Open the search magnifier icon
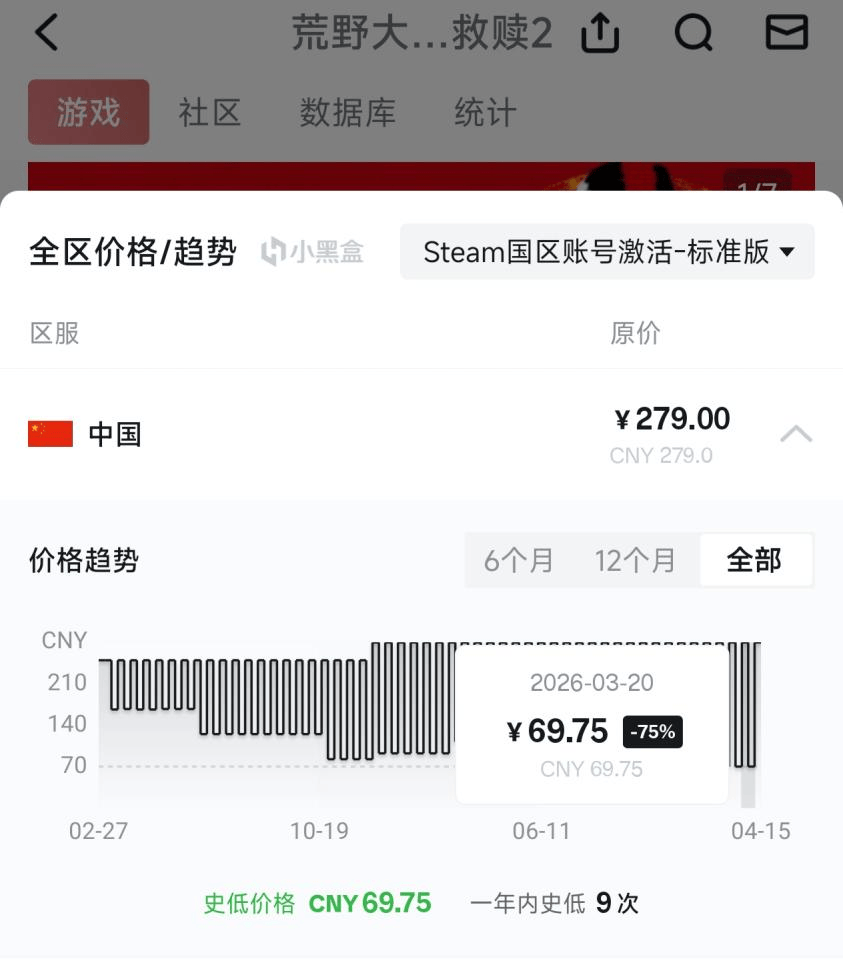843x969 pixels. point(693,33)
